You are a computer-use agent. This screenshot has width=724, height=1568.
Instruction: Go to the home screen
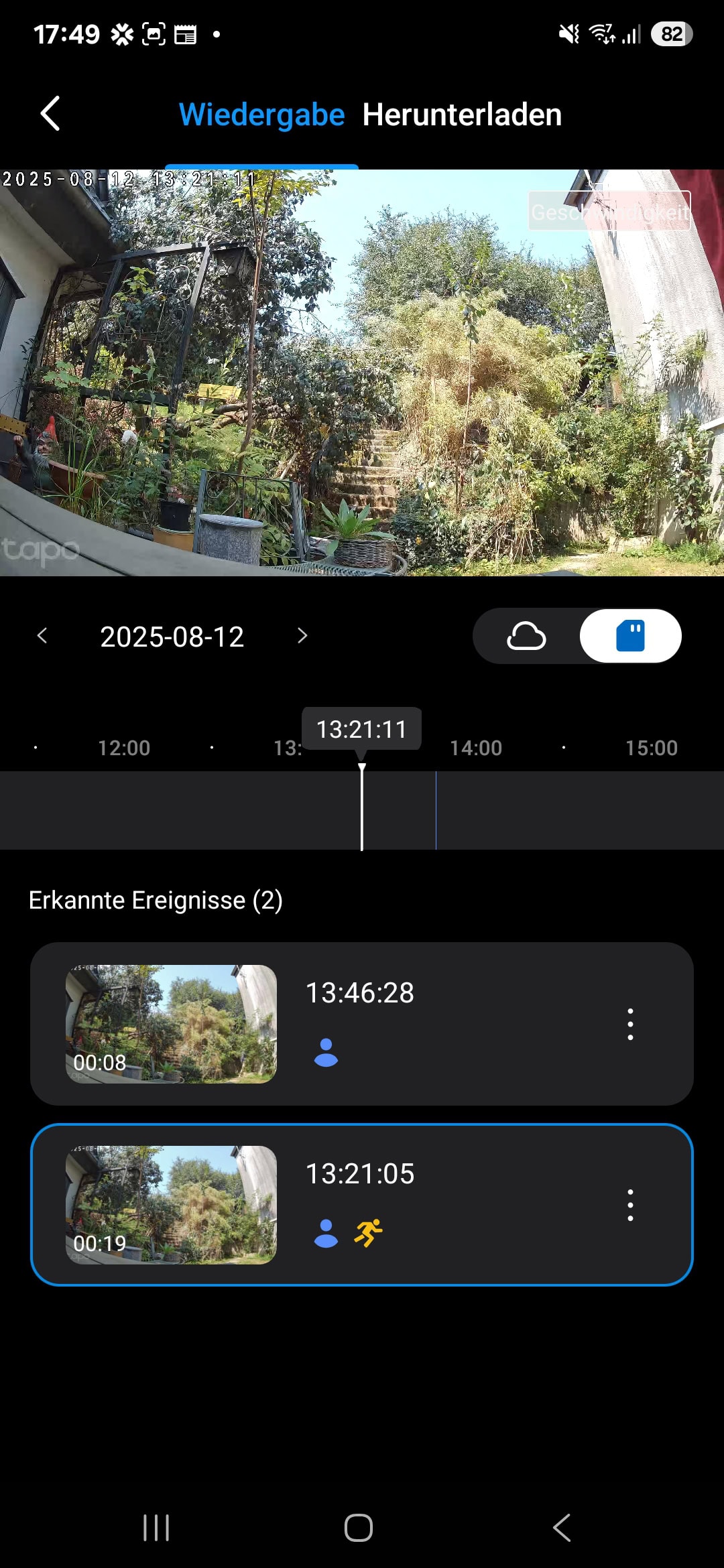coord(359,1528)
